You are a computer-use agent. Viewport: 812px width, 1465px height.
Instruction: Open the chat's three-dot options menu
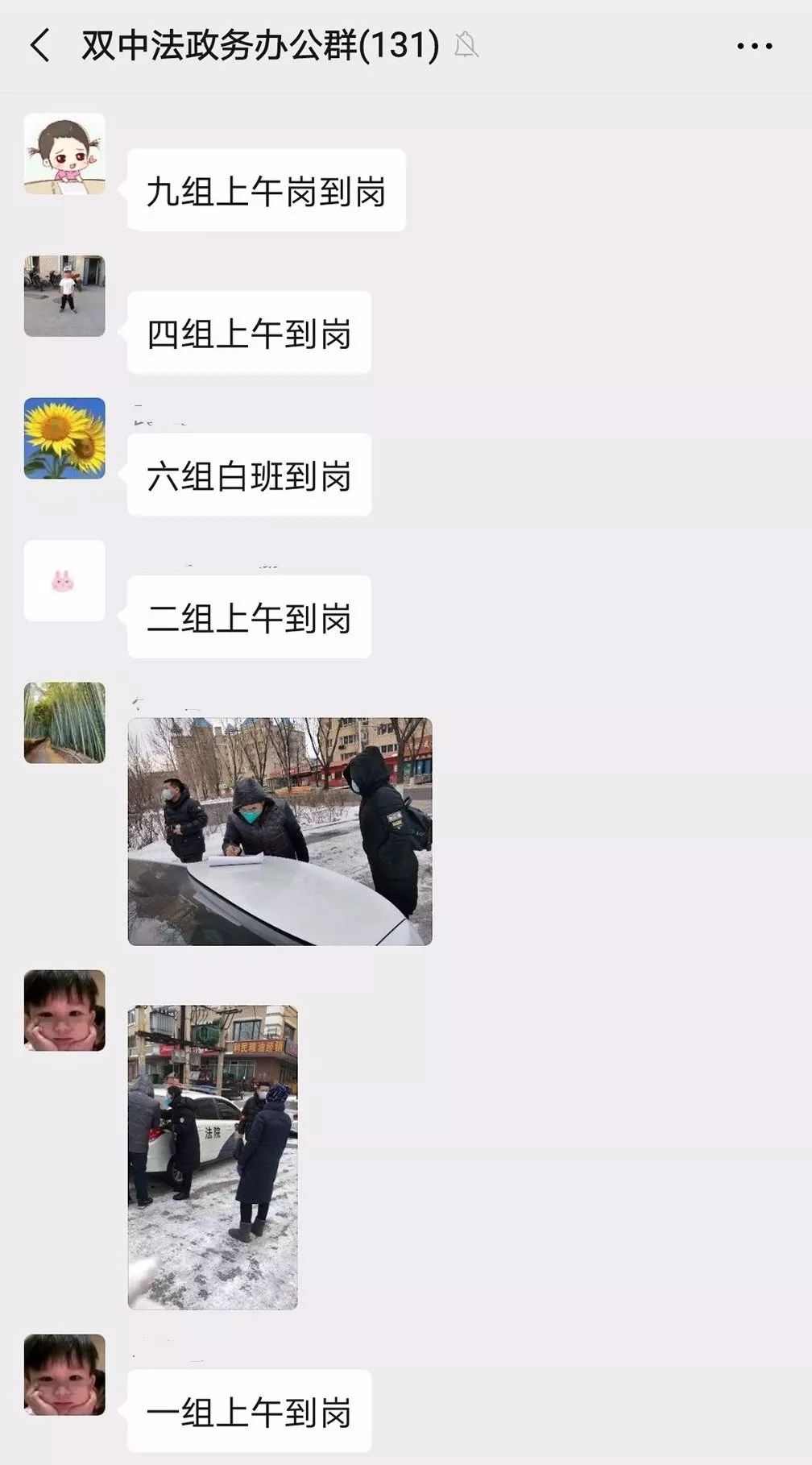click(754, 46)
